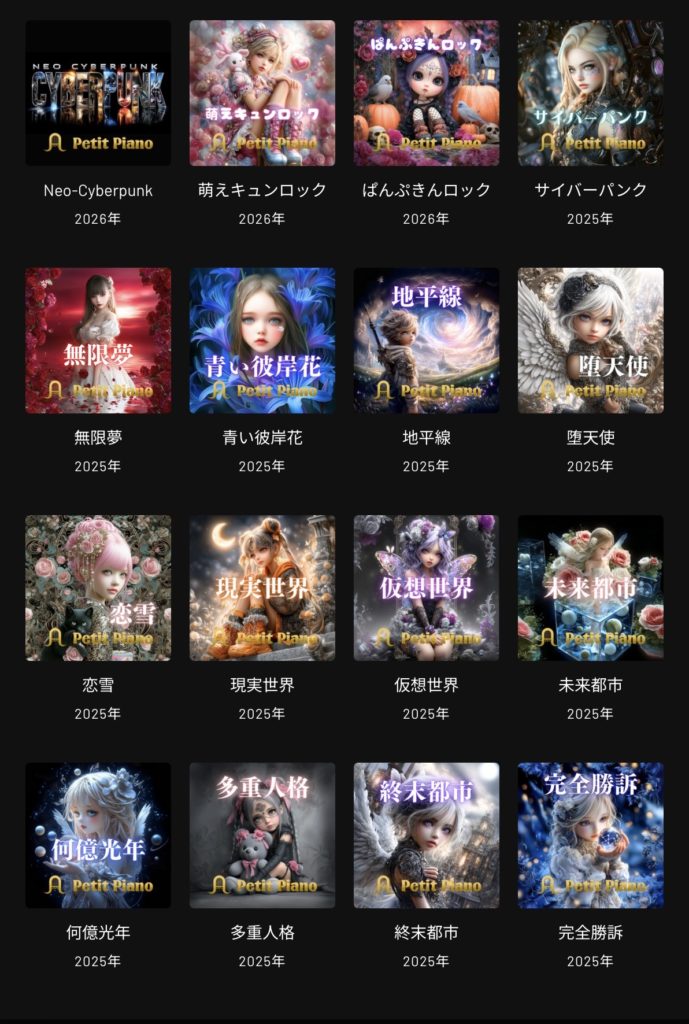Viewport: 689px width, 1024px height.
Task: Open the 未来都市 album
Action: 590,588
